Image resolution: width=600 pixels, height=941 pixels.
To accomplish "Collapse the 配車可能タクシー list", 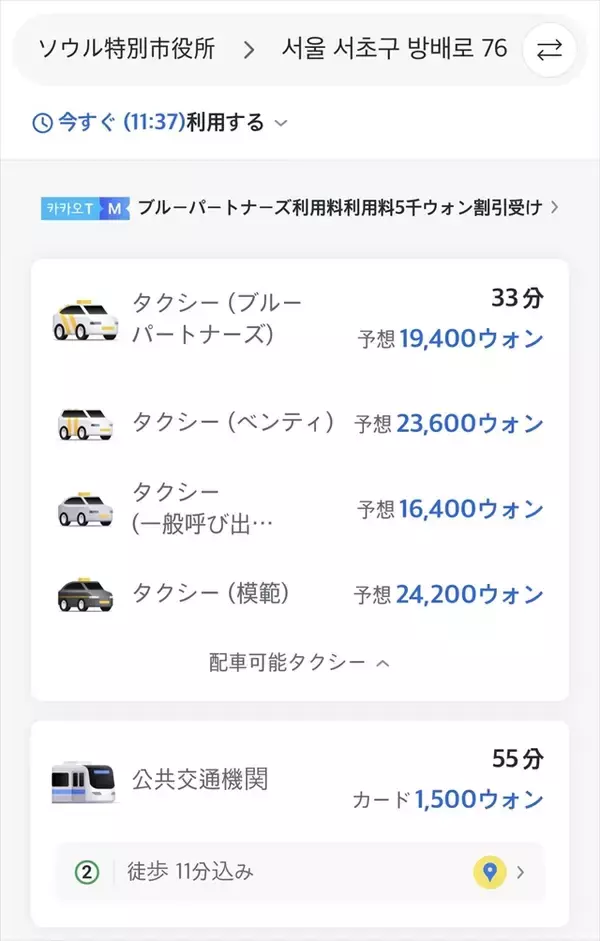I will 299,662.
